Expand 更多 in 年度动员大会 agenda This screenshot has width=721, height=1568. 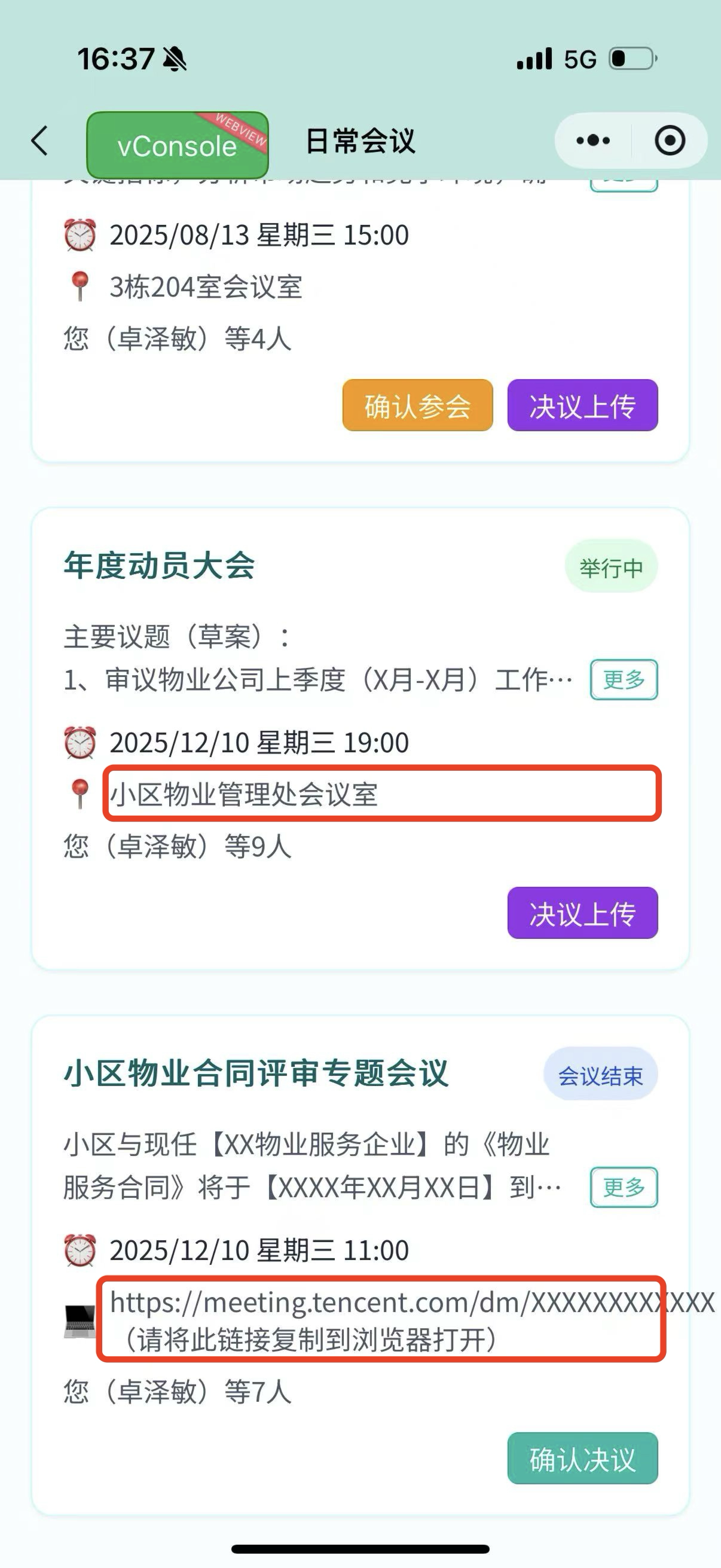point(623,681)
